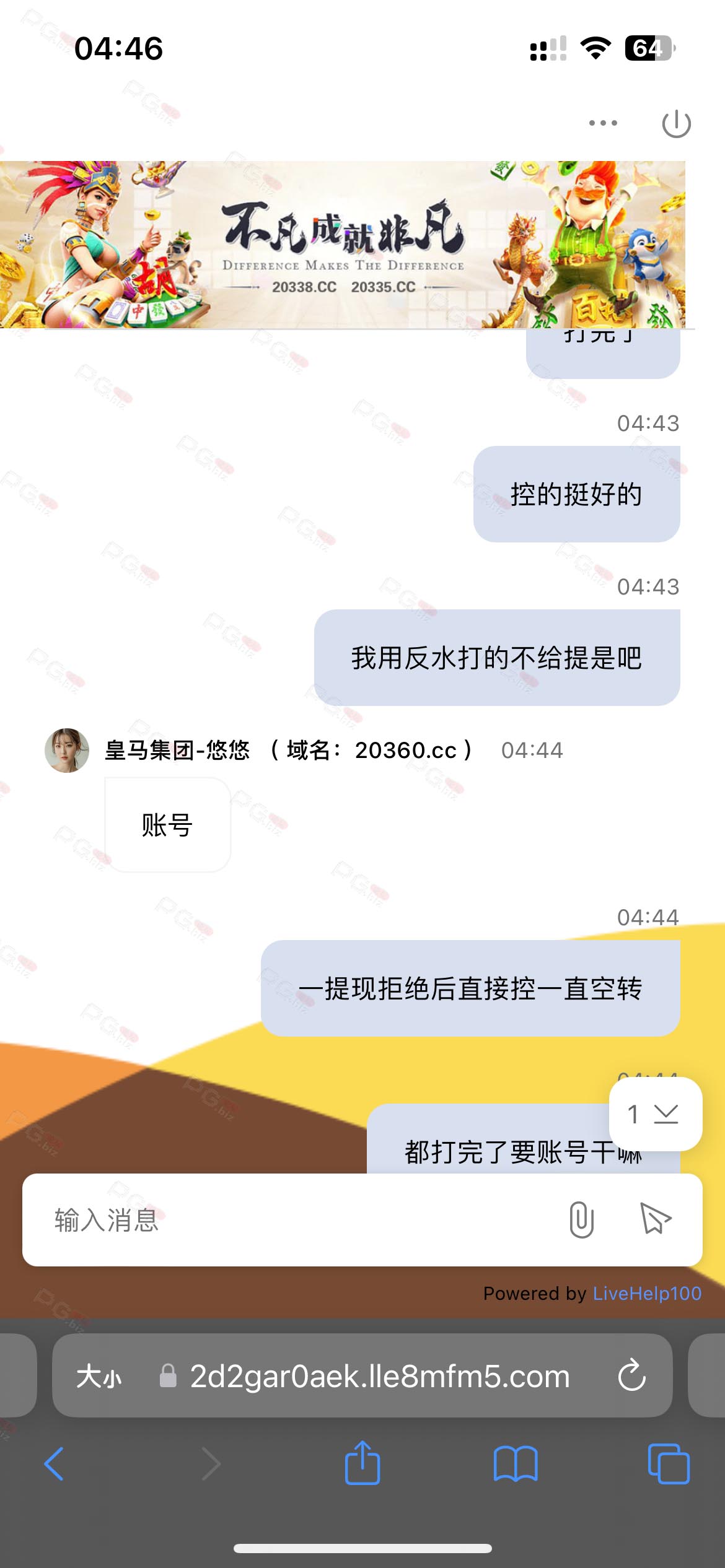Focus the 输入消息 message field
Viewport: 725px width, 1568px height.
pos(297,1219)
